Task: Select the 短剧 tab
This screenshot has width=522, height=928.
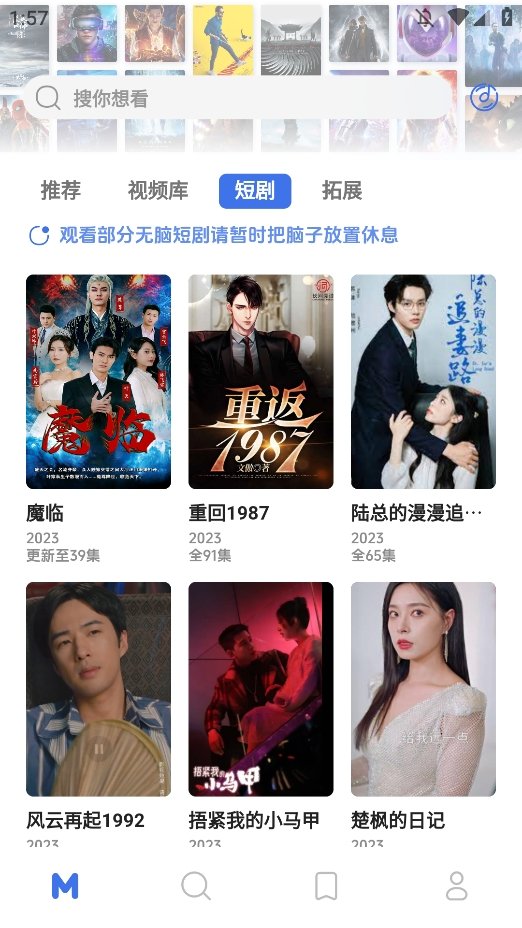Action: (255, 191)
